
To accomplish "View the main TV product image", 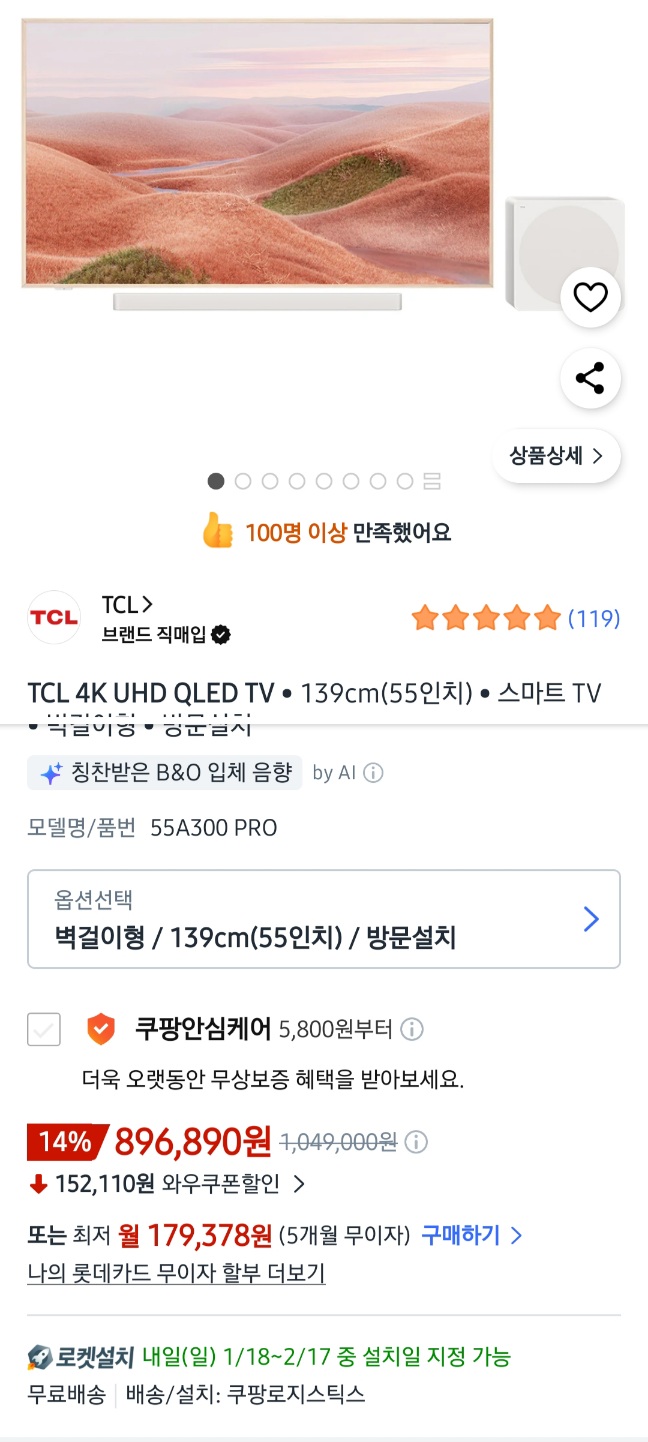I will 258,155.
